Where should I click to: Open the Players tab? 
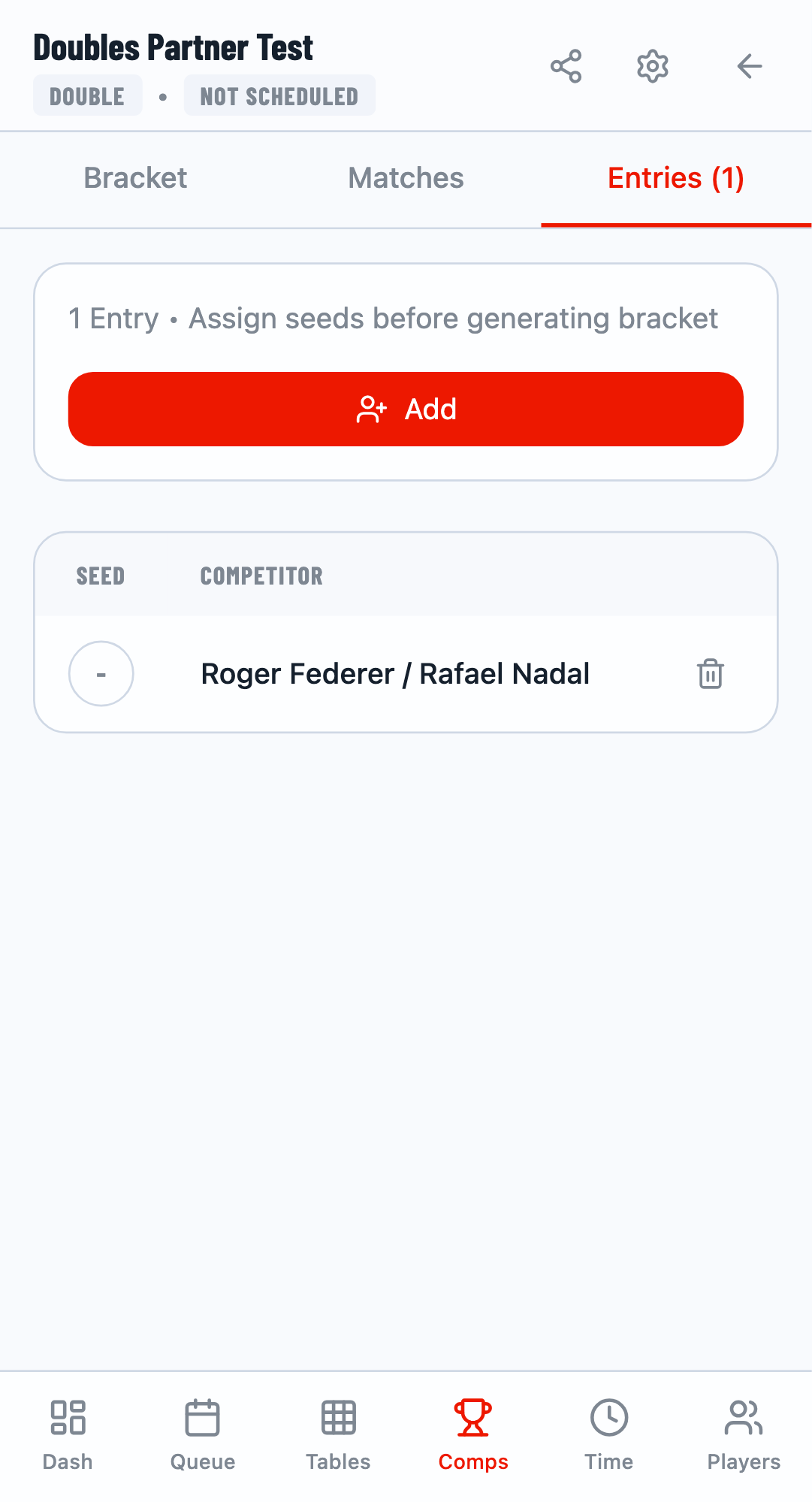pyautogui.click(x=744, y=1434)
